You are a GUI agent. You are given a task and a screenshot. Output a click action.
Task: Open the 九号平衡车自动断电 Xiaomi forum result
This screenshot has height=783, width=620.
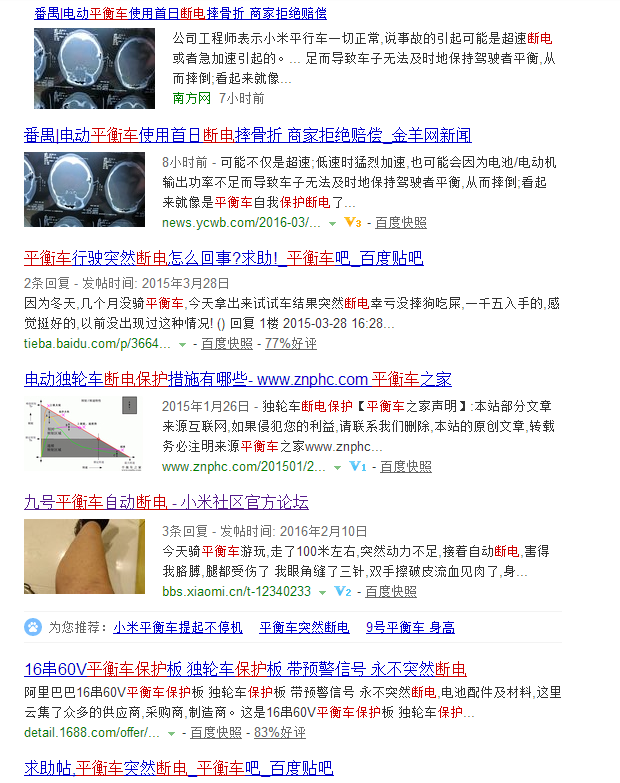(x=166, y=502)
